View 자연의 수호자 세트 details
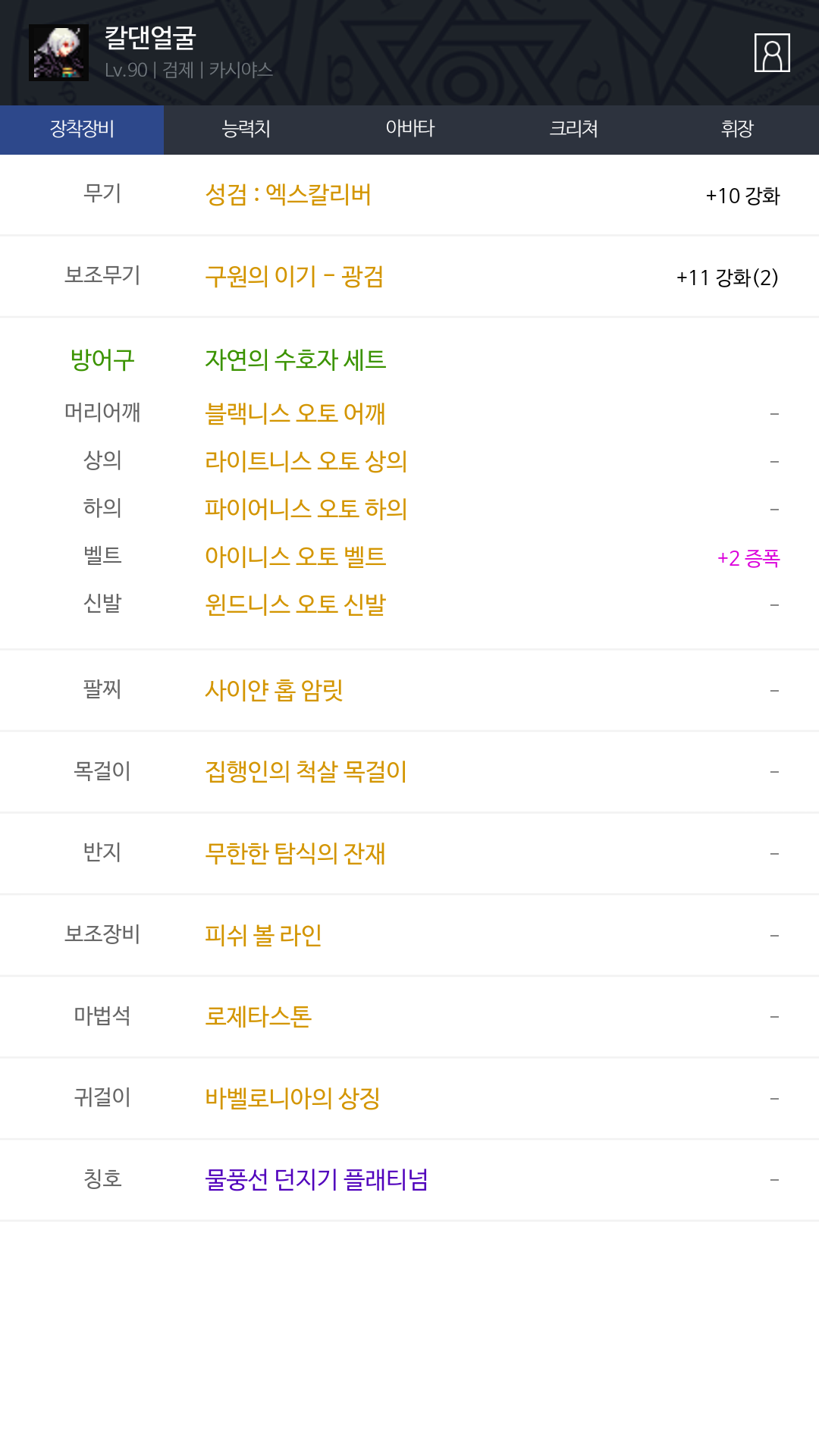Viewport: 819px width, 1456px height. 296,359
